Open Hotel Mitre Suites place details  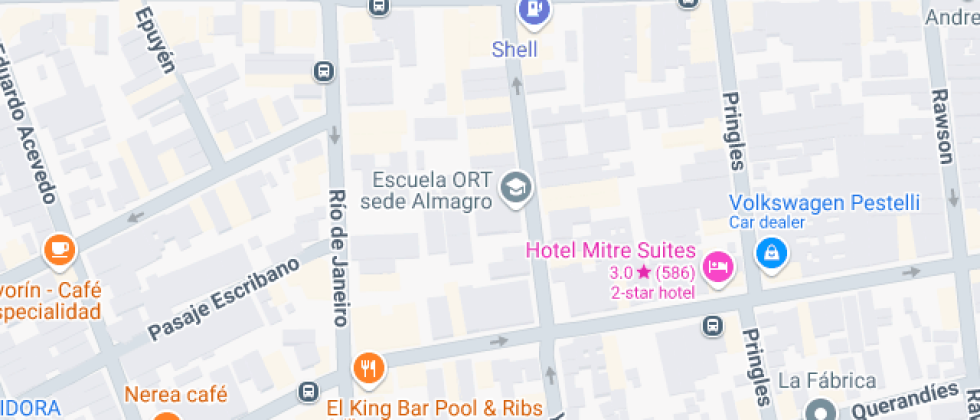coord(718,266)
